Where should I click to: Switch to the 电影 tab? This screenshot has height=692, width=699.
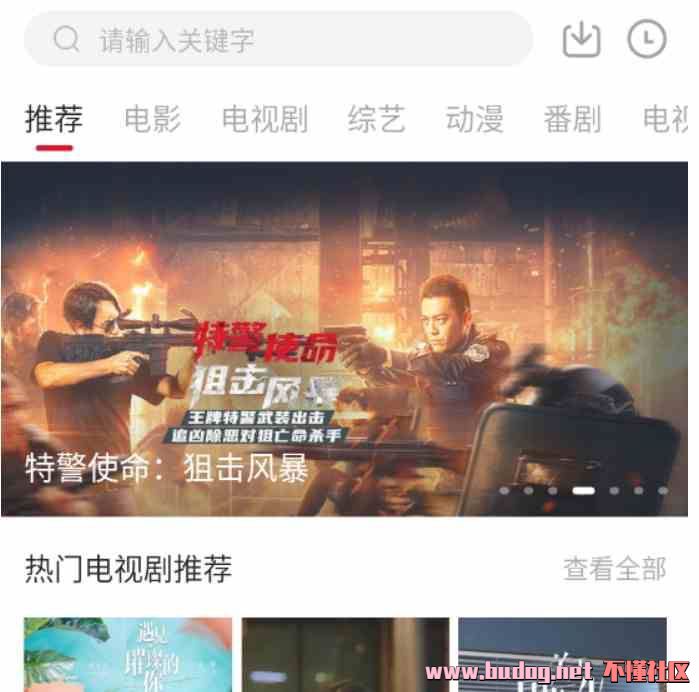click(152, 120)
